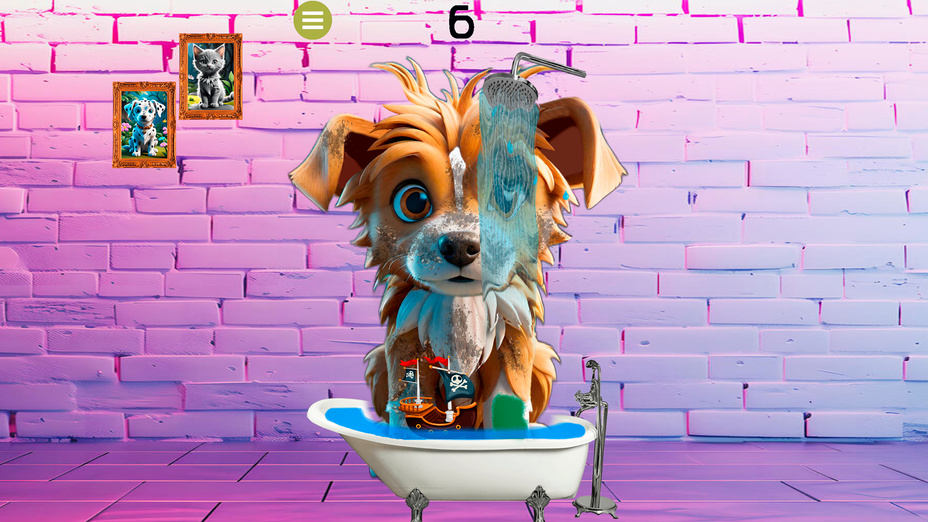This screenshot has width=928, height=522.
Task: Tap the shower head
Action: [511, 83]
